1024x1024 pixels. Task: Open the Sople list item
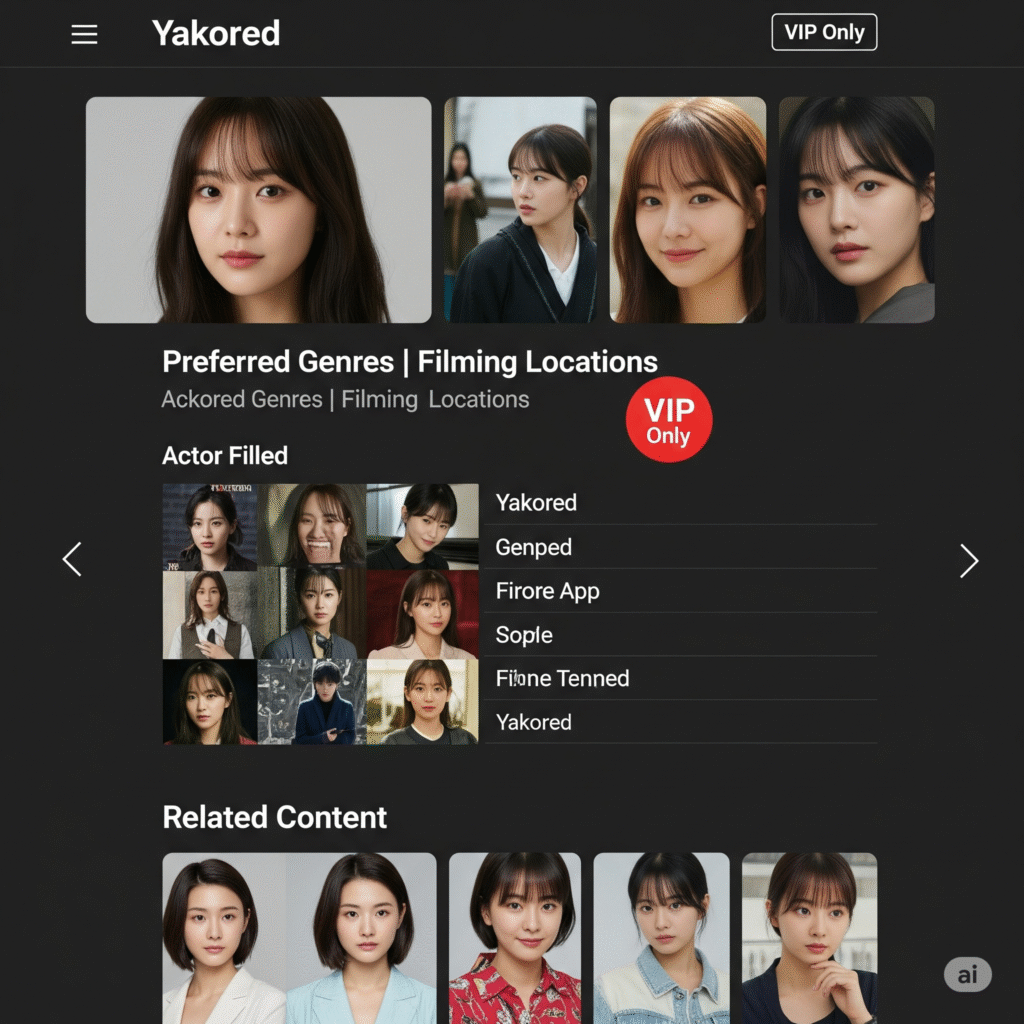(x=680, y=635)
